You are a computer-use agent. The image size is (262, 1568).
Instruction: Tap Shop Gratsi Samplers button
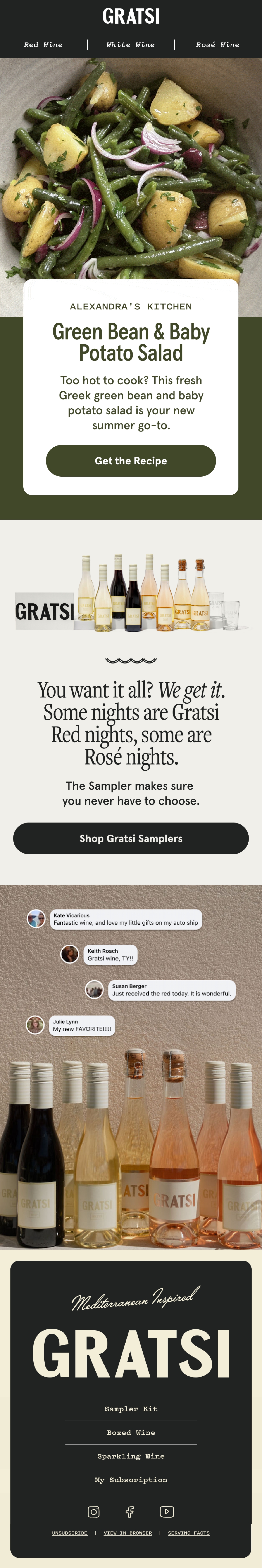tap(131, 838)
